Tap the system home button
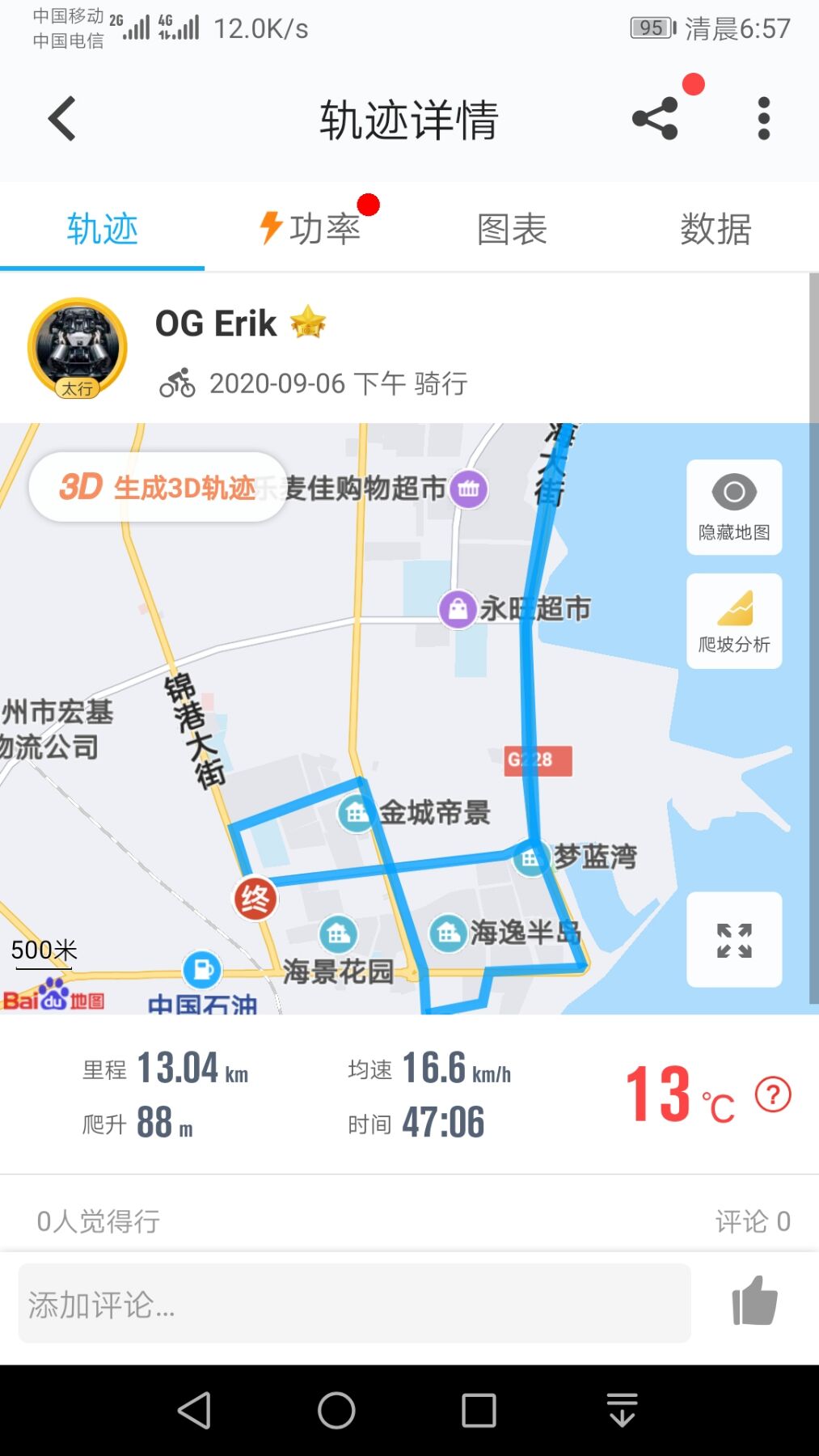The width and height of the screenshot is (819, 1456). 336,1411
